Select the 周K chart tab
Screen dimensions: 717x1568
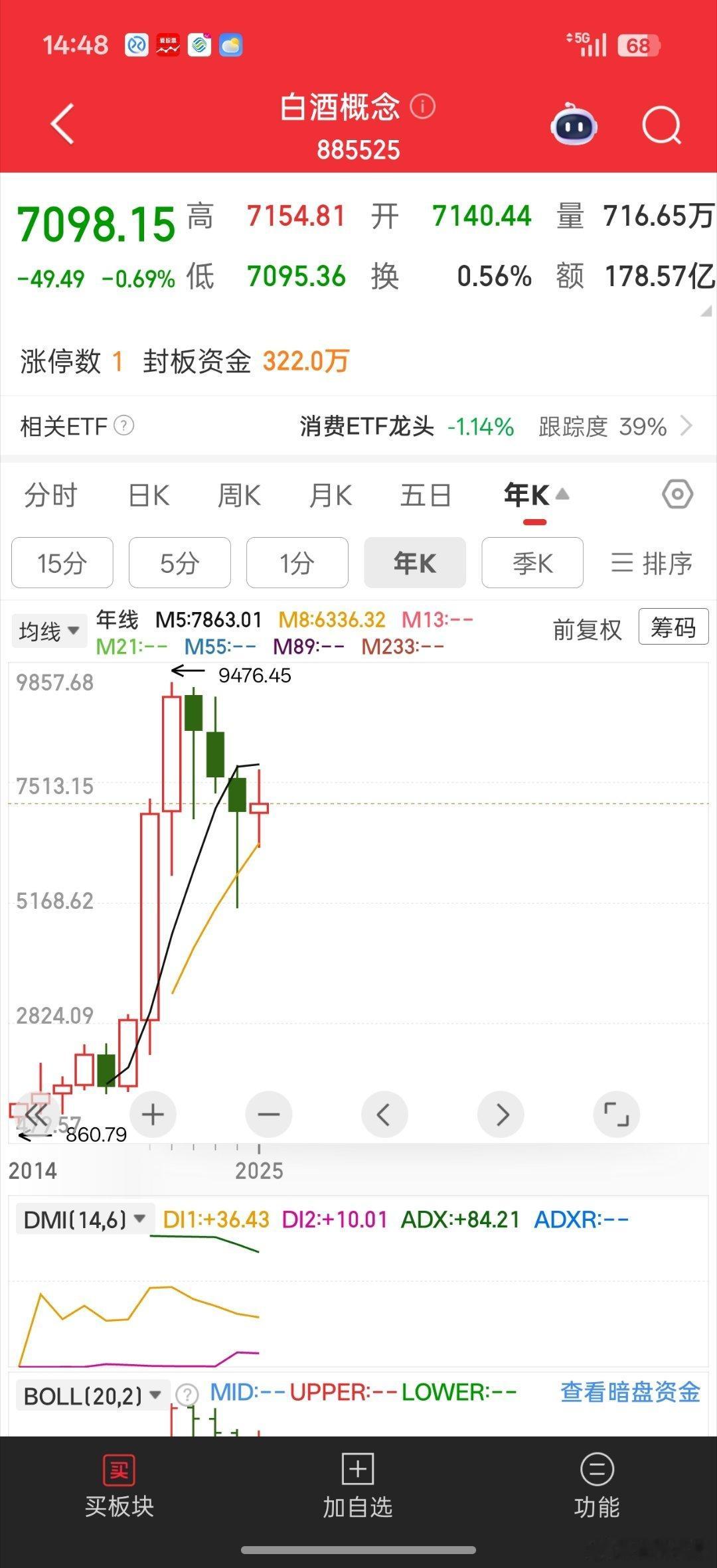[239, 495]
